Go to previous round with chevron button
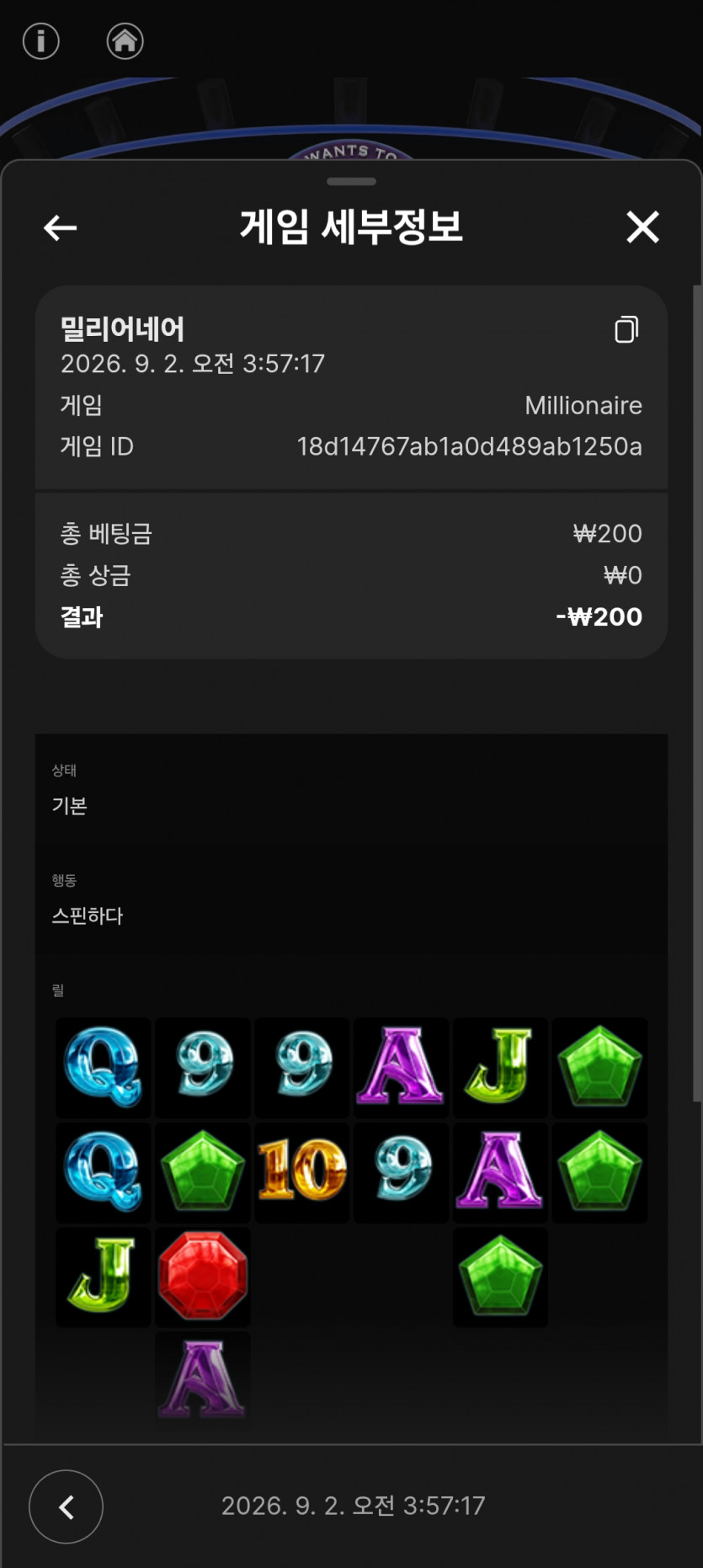The image size is (703, 1568). pos(66,1507)
